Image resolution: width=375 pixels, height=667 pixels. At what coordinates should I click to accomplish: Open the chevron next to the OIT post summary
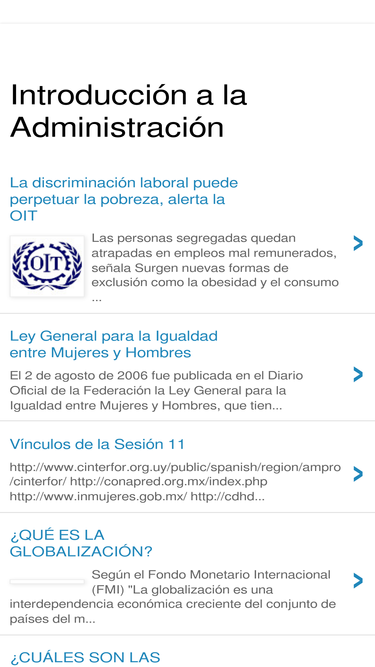358,243
